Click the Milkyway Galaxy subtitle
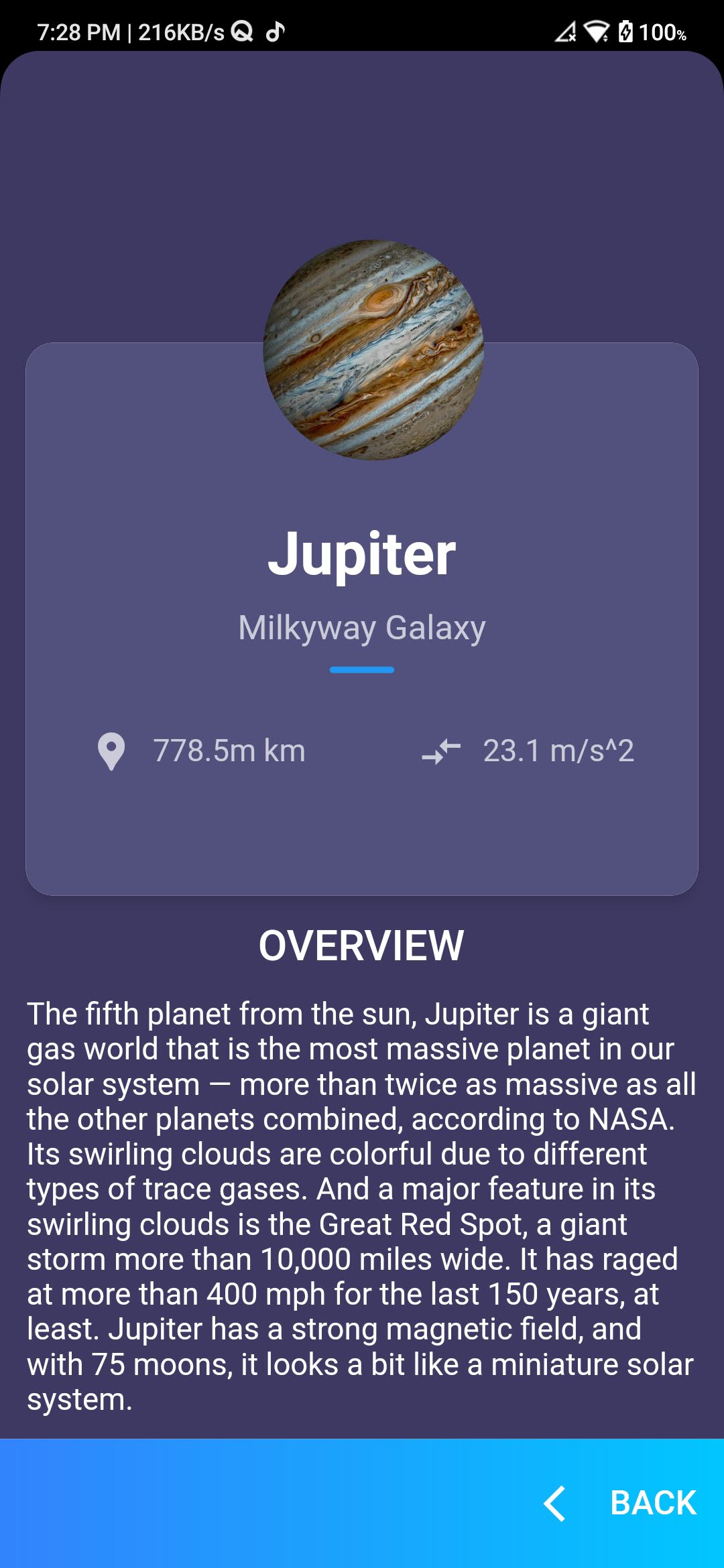The image size is (724, 1568). pyautogui.click(x=363, y=629)
